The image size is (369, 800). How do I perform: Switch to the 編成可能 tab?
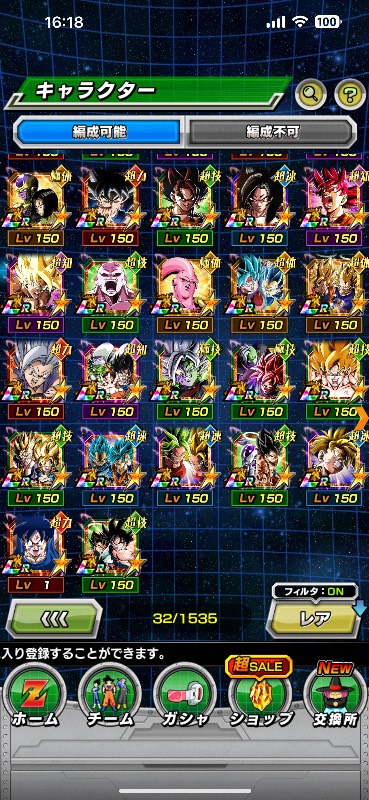click(99, 132)
